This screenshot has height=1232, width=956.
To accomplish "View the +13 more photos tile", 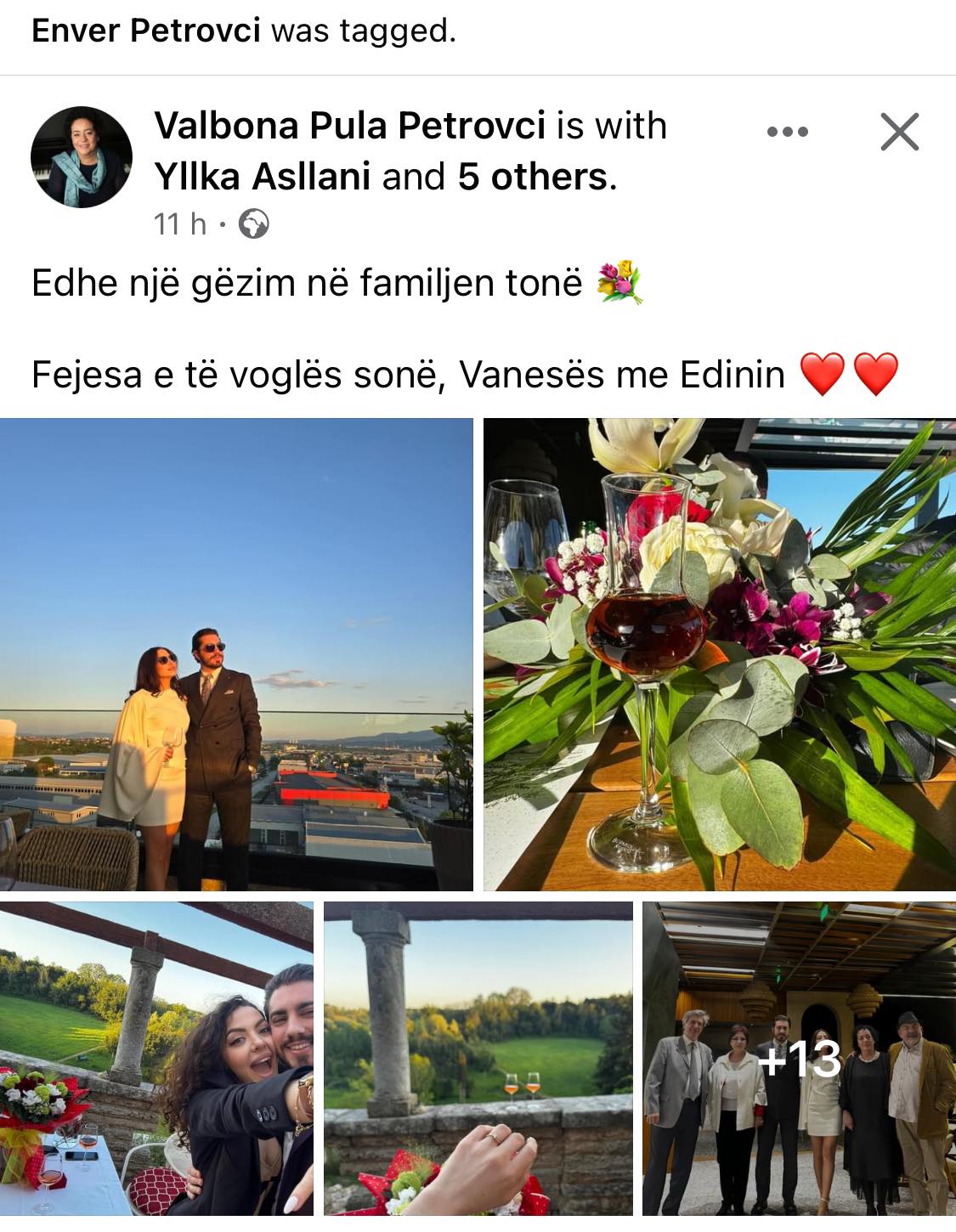I will 799,1058.
